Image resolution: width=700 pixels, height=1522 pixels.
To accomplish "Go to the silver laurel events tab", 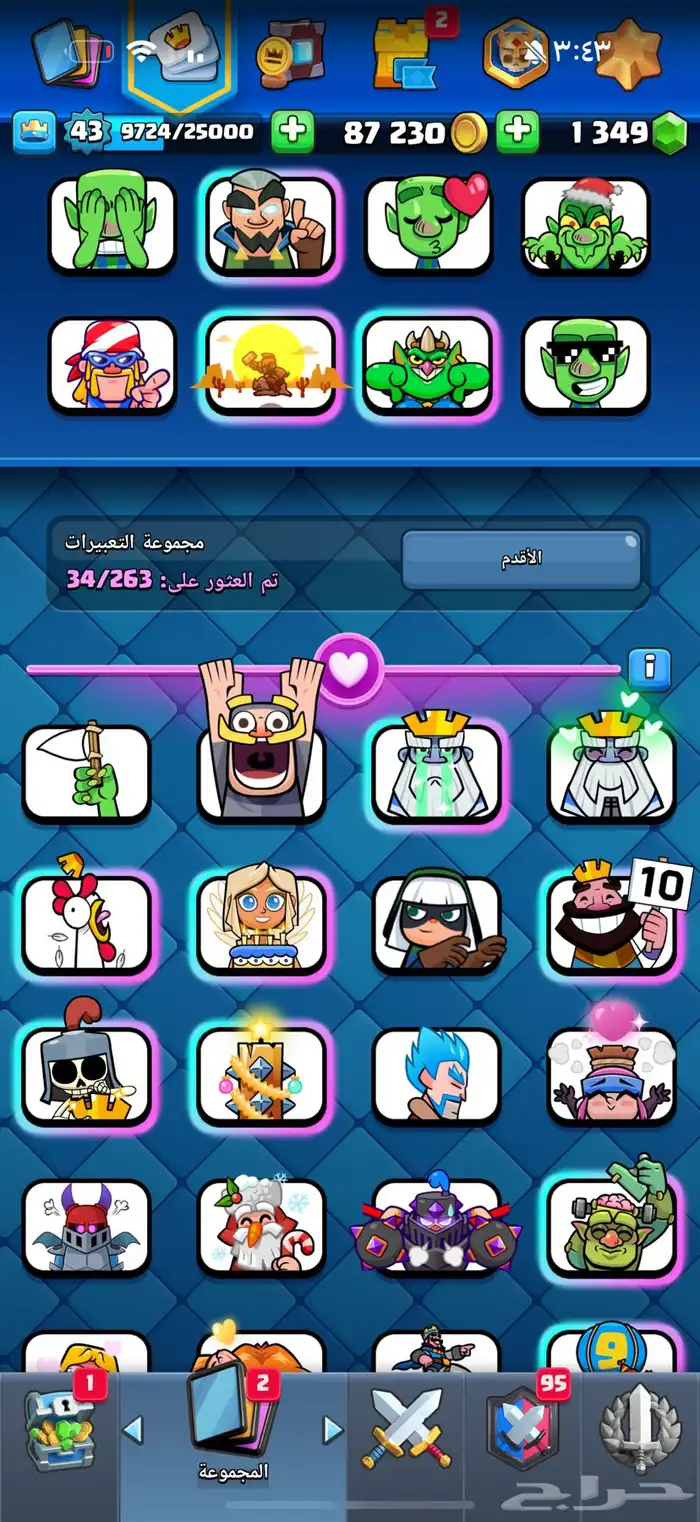I will 640,1427.
